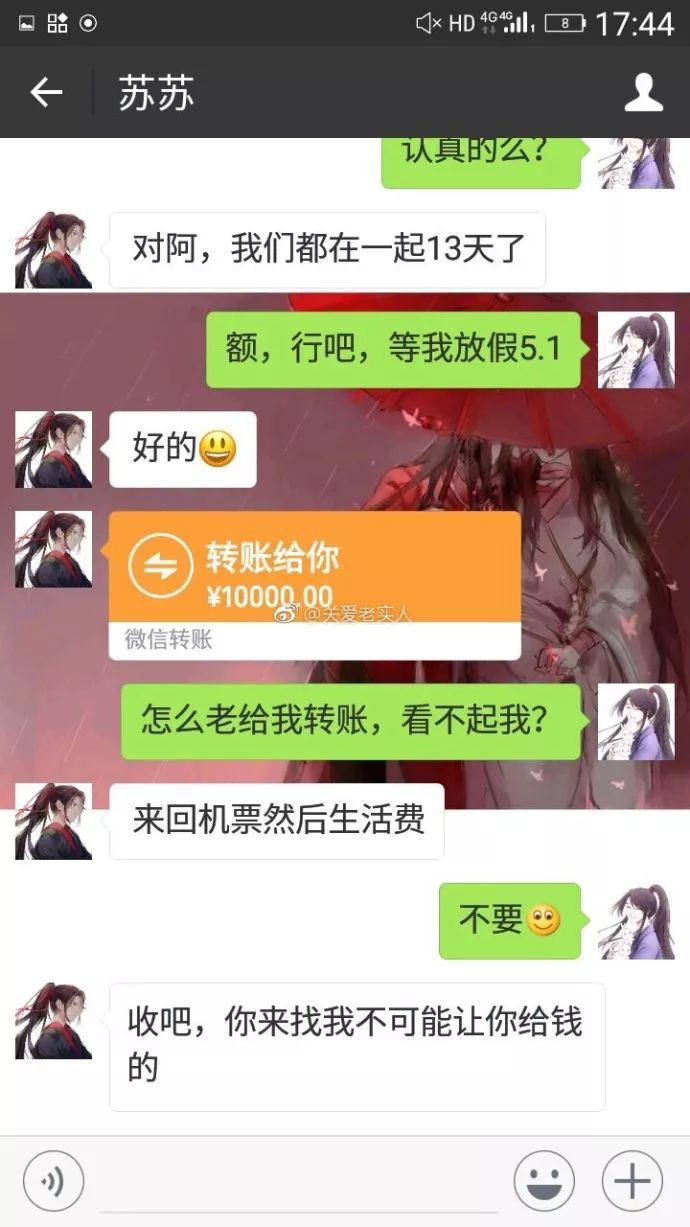
Task: Switch to voice message input
Action: [x=53, y=1181]
